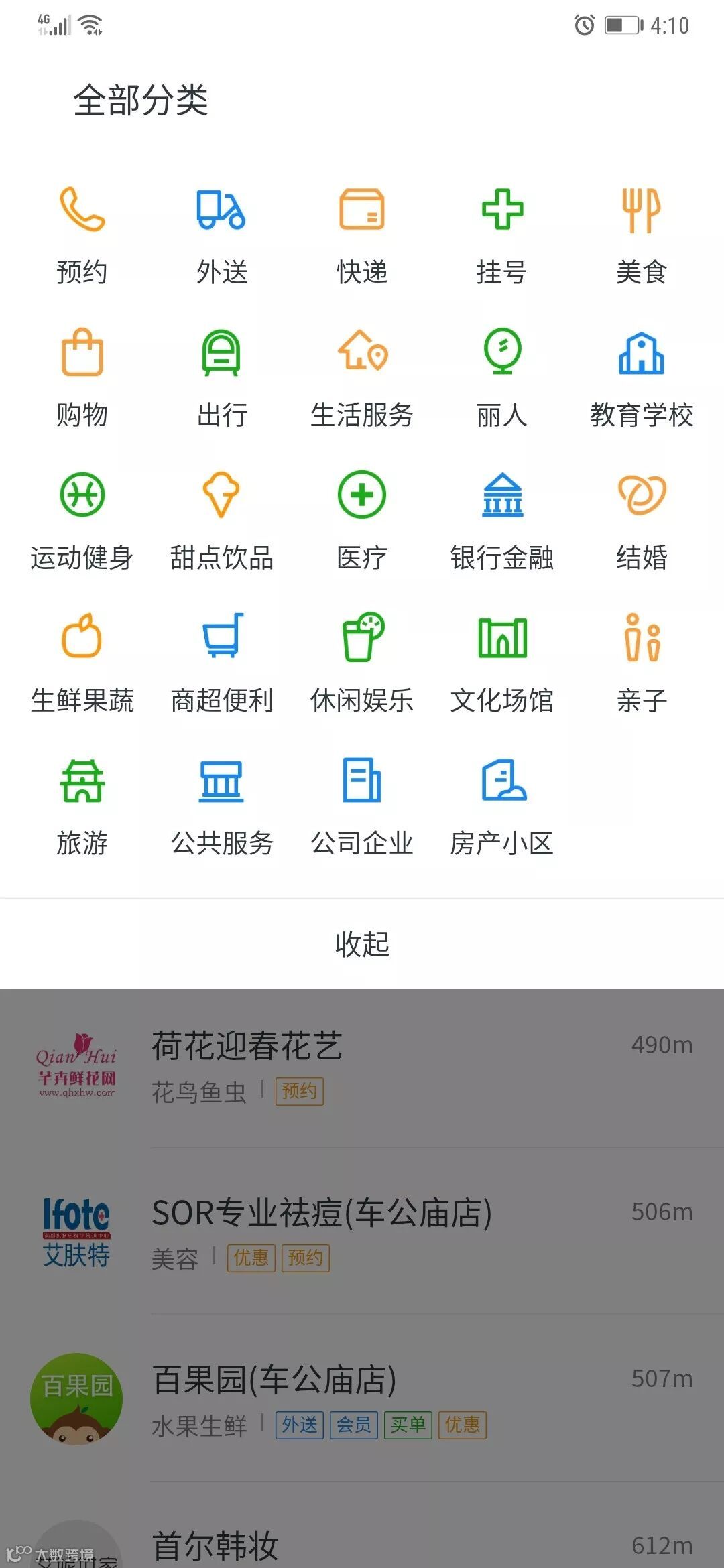This screenshot has height=1568, width=724.
Task: Tap the 医疗 medical category
Action: (362, 520)
